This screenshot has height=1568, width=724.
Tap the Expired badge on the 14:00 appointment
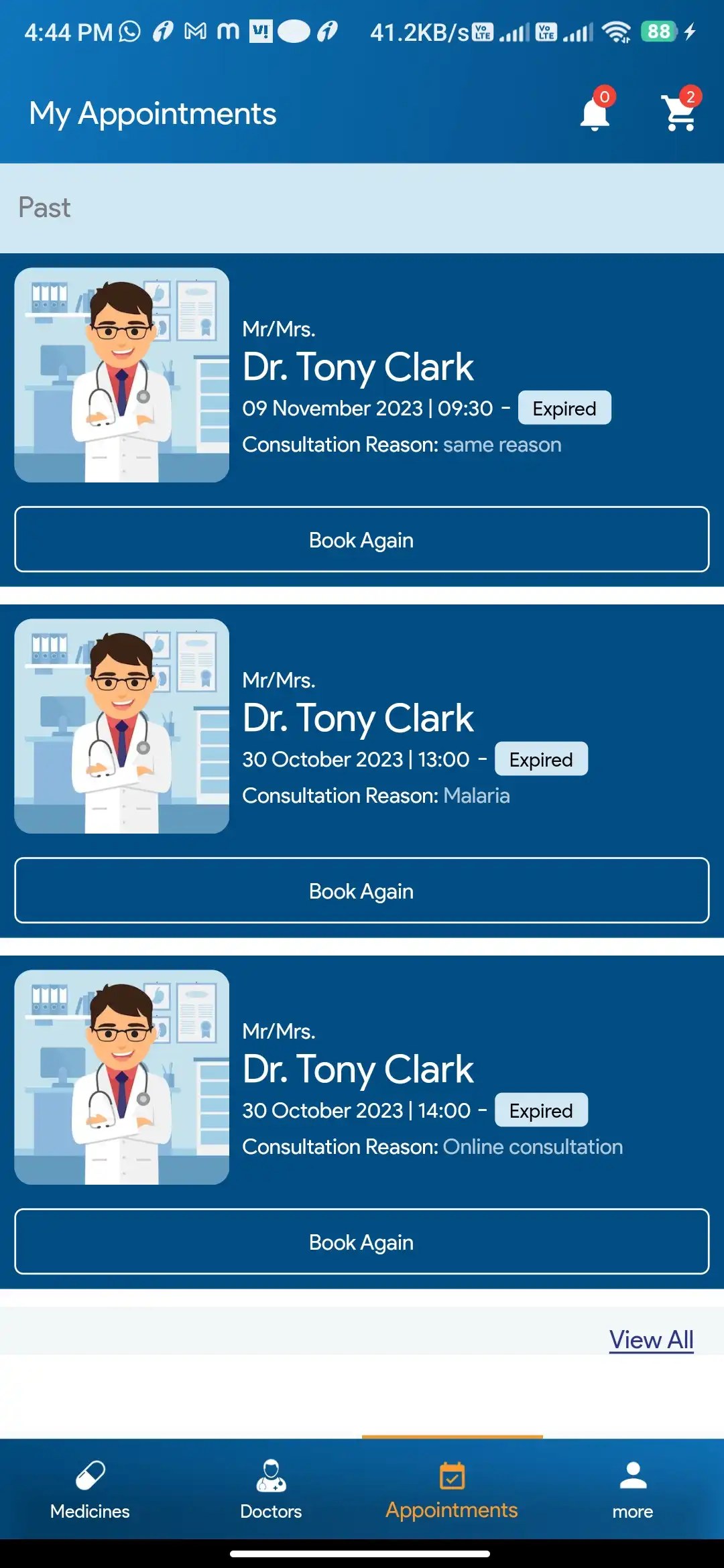[x=542, y=1110]
